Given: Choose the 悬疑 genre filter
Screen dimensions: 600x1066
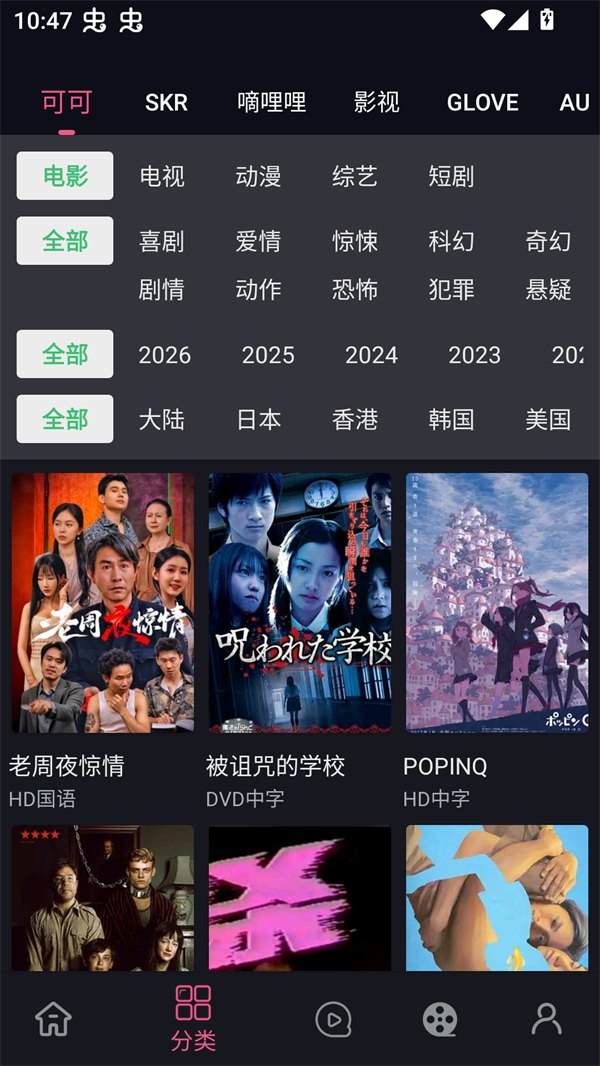Looking at the screenshot, I should (x=548, y=290).
